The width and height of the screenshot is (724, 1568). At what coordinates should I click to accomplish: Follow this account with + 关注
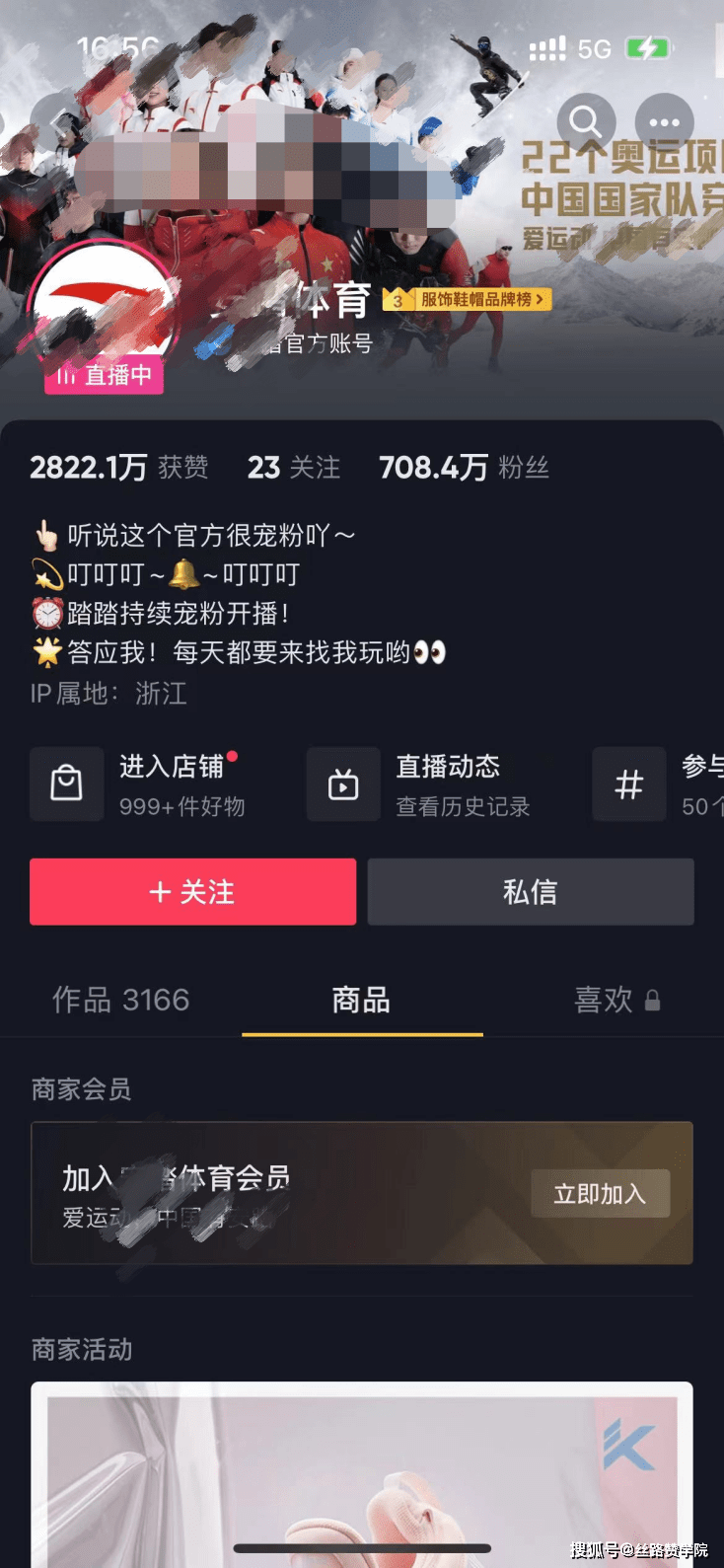192,892
